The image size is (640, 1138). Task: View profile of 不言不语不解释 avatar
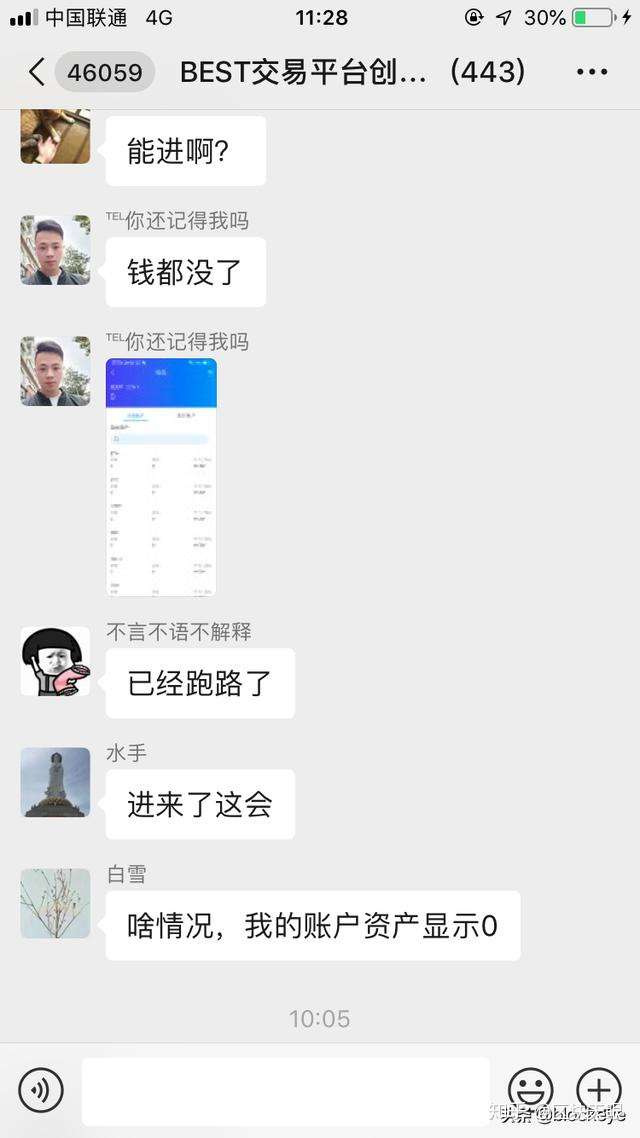coord(55,662)
